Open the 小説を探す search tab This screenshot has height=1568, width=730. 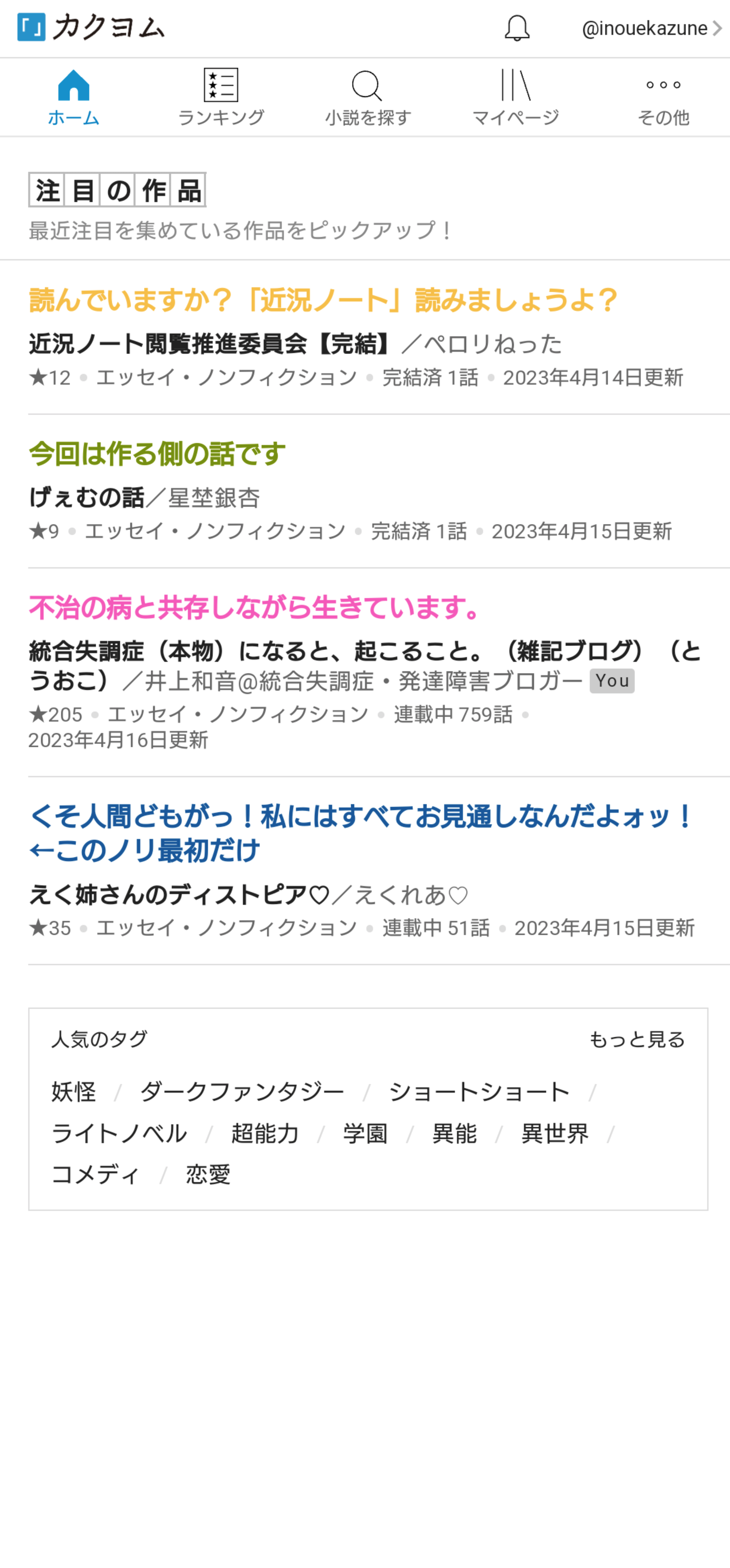click(367, 98)
